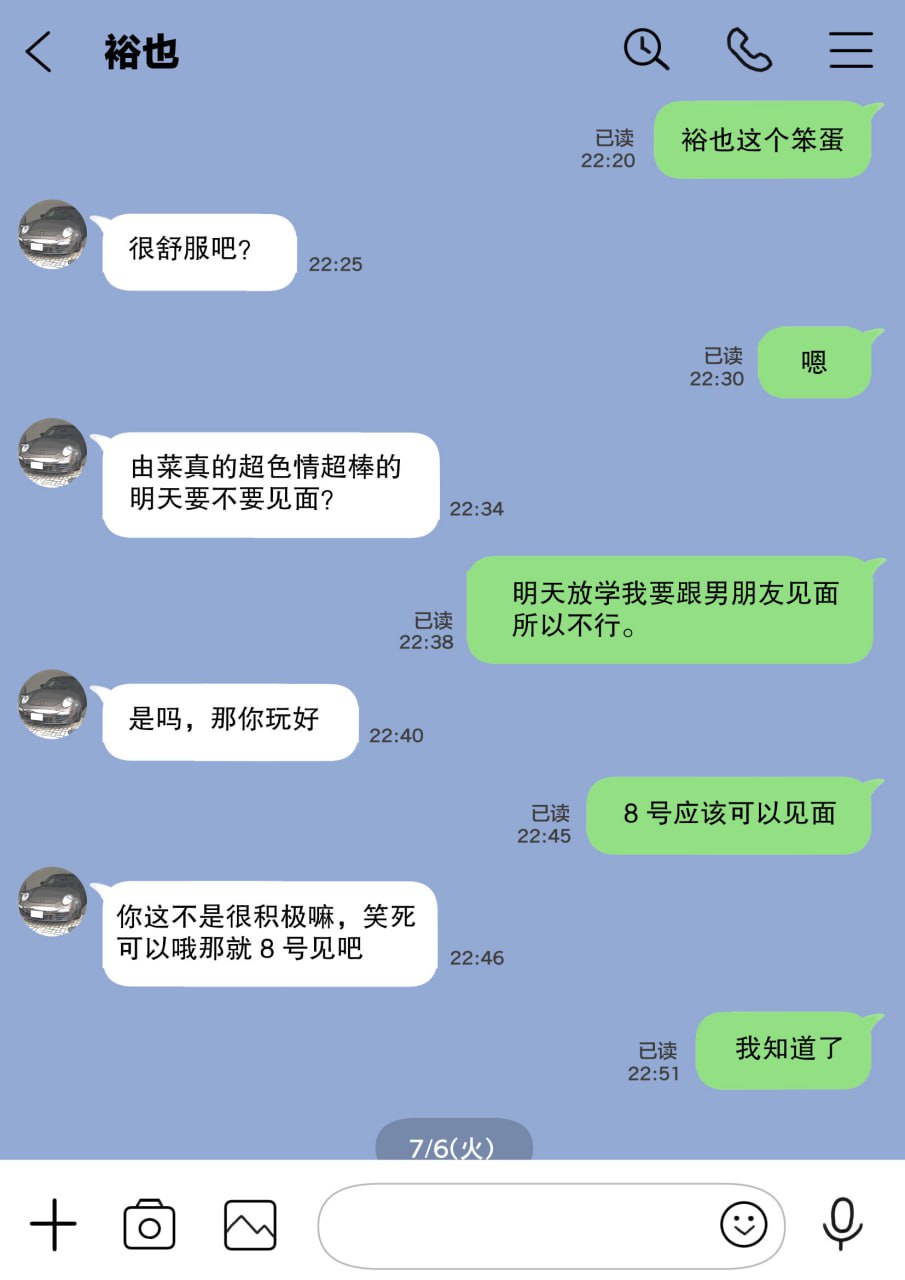Click the plus icon to attach content

tap(53, 1223)
